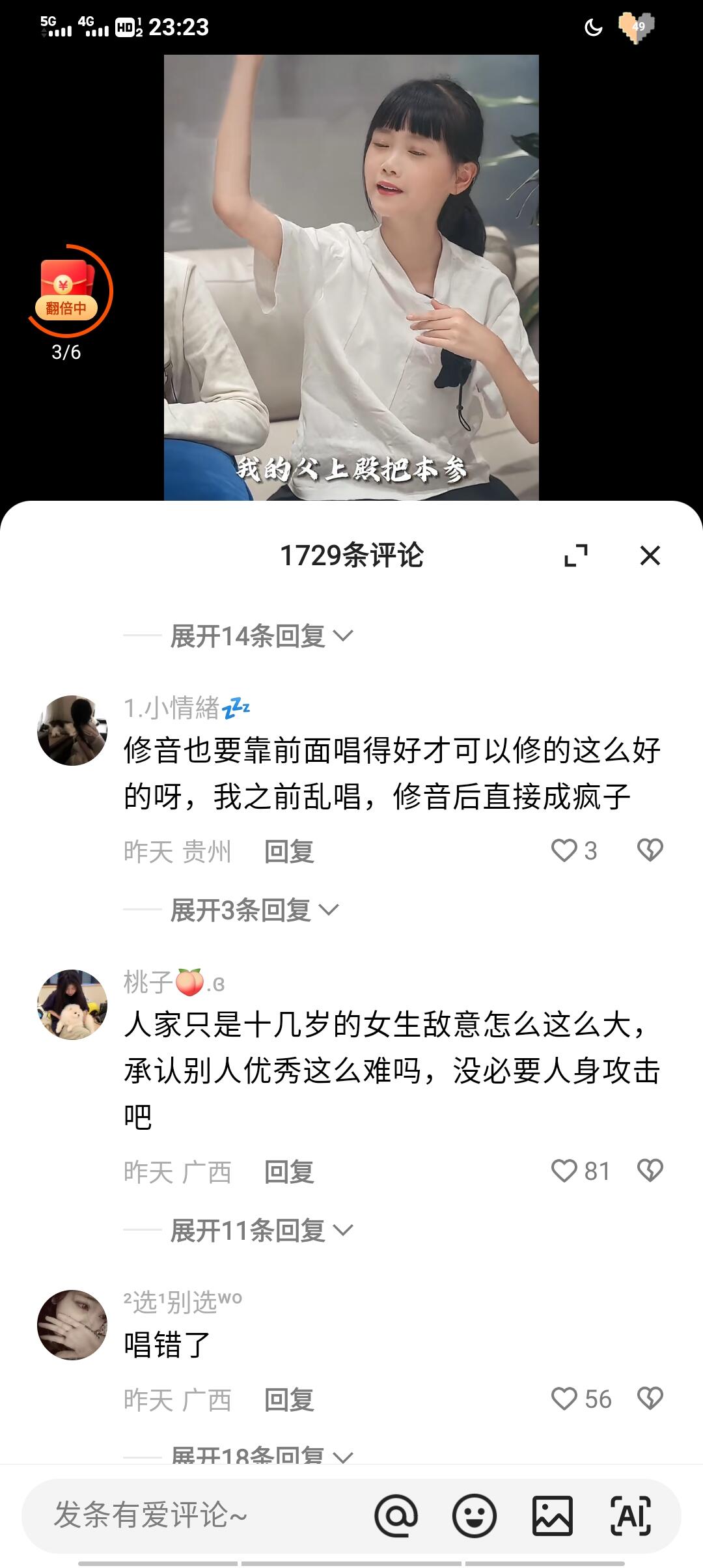Reply to 桃子's comment
Screen dimensions: 703x1568
pyautogui.click(x=289, y=1172)
